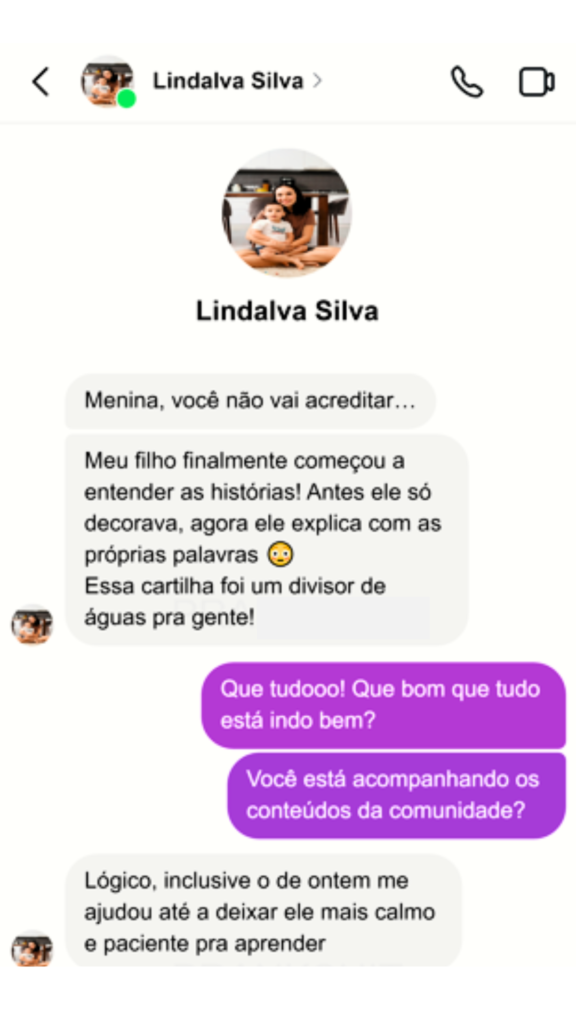The height and width of the screenshot is (1024, 576).
Task: Start a video call with Lindalva Silva
Action: 537,82
